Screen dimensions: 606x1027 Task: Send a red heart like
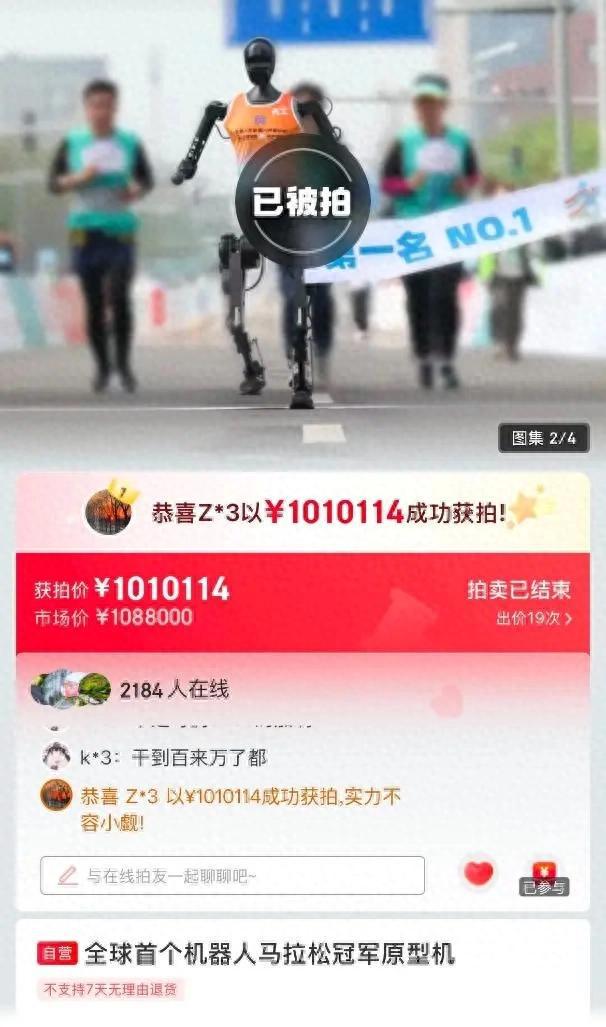[479, 874]
